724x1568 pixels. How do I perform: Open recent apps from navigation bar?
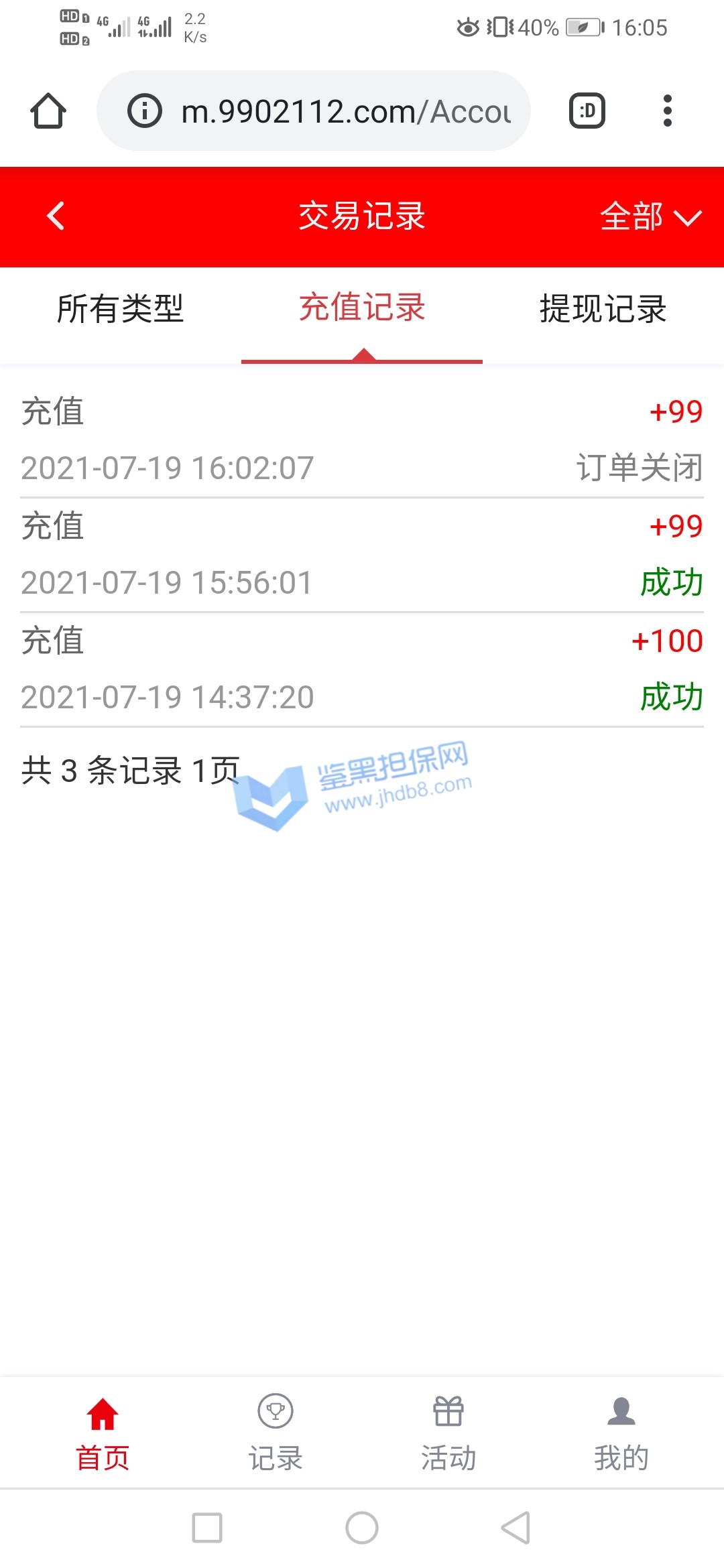[x=207, y=1528]
